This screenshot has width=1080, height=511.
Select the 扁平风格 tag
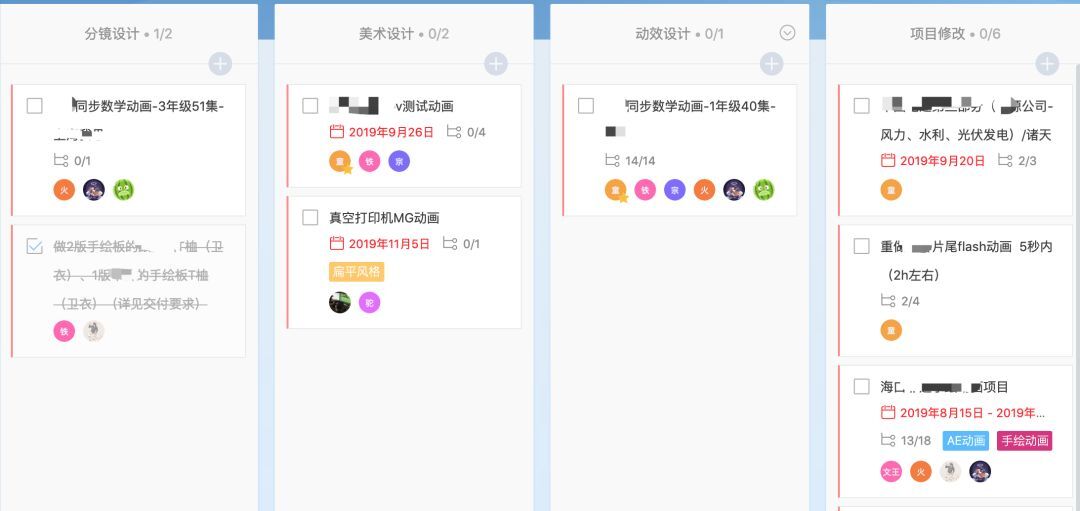[357, 271]
